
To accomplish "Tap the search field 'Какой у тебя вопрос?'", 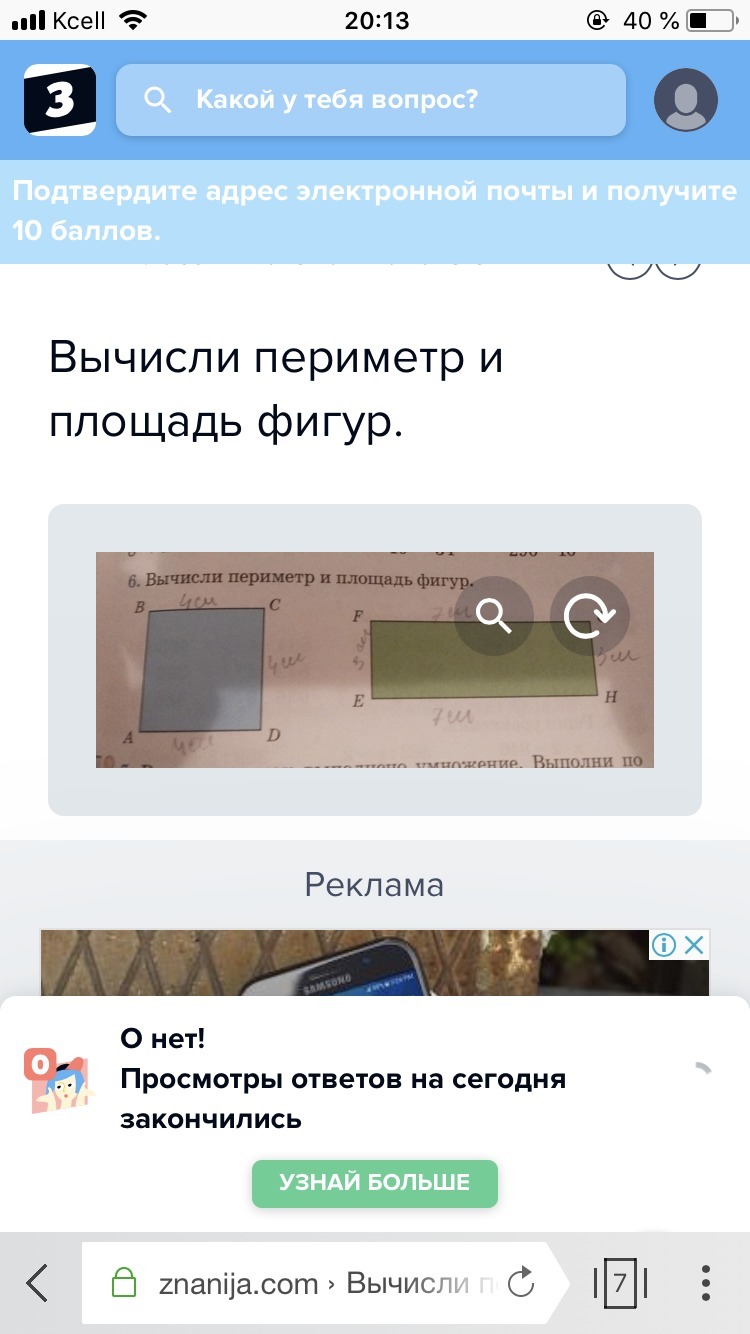I will [370, 100].
